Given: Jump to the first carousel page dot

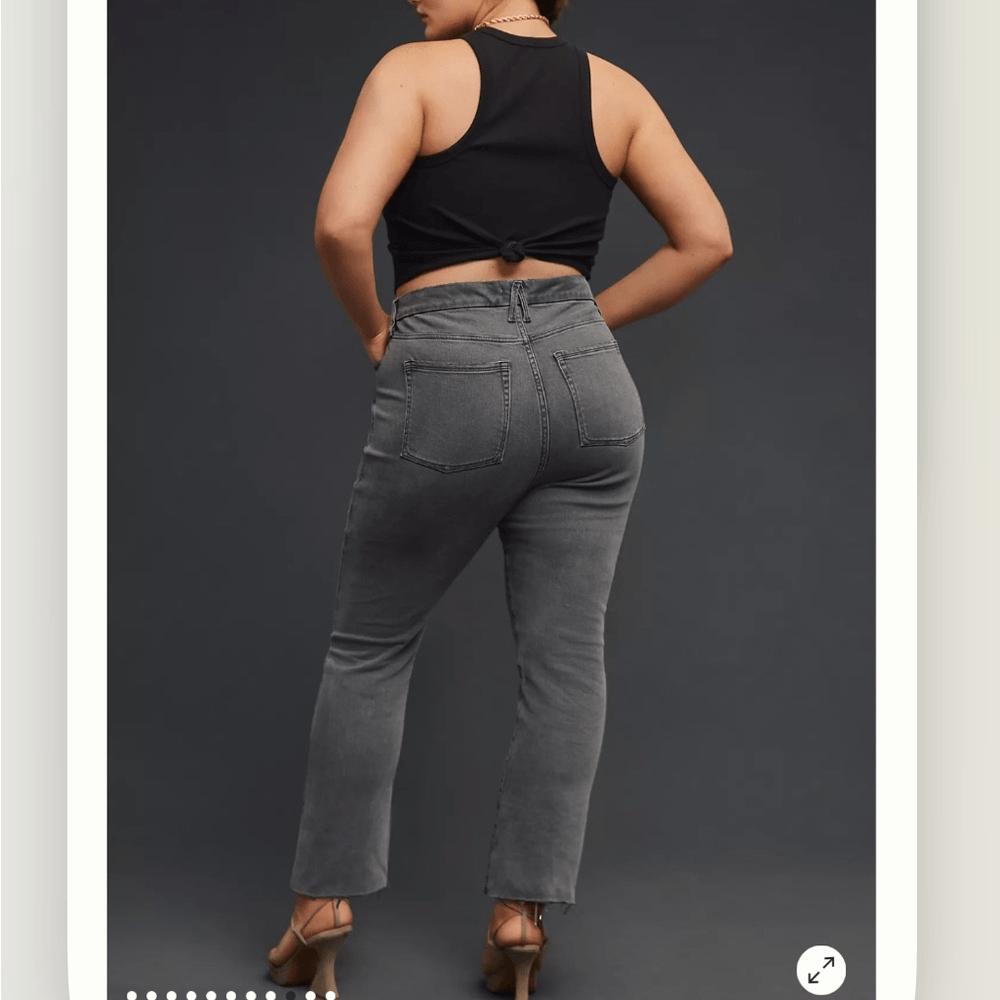Looking at the screenshot, I should [x=132, y=995].
